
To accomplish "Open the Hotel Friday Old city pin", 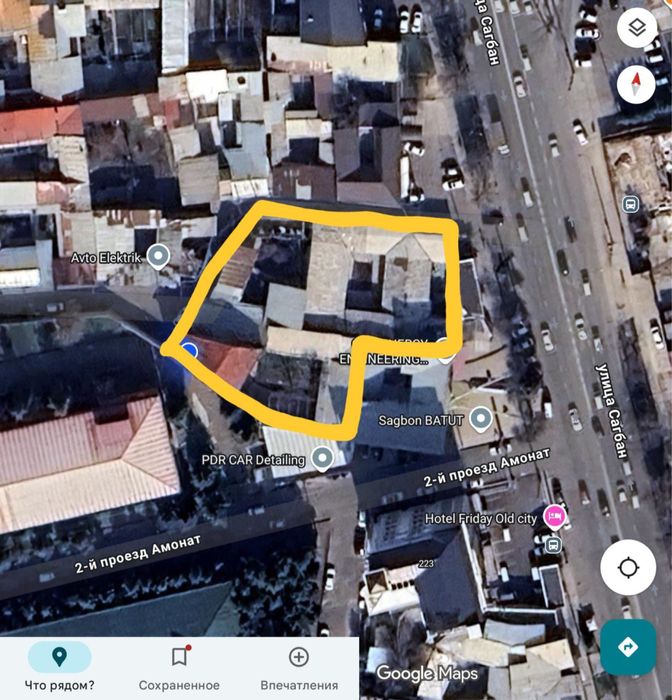I will click(553, 516).
